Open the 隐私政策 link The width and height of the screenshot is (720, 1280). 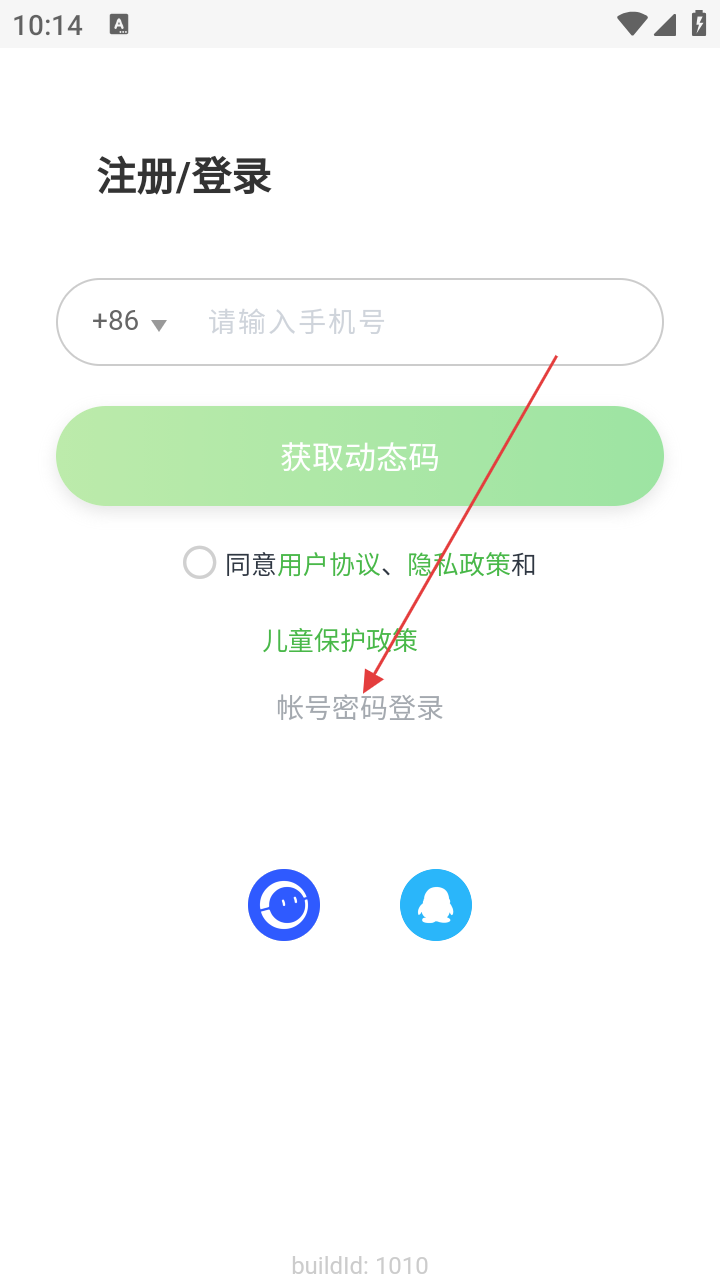pos(459,565)
